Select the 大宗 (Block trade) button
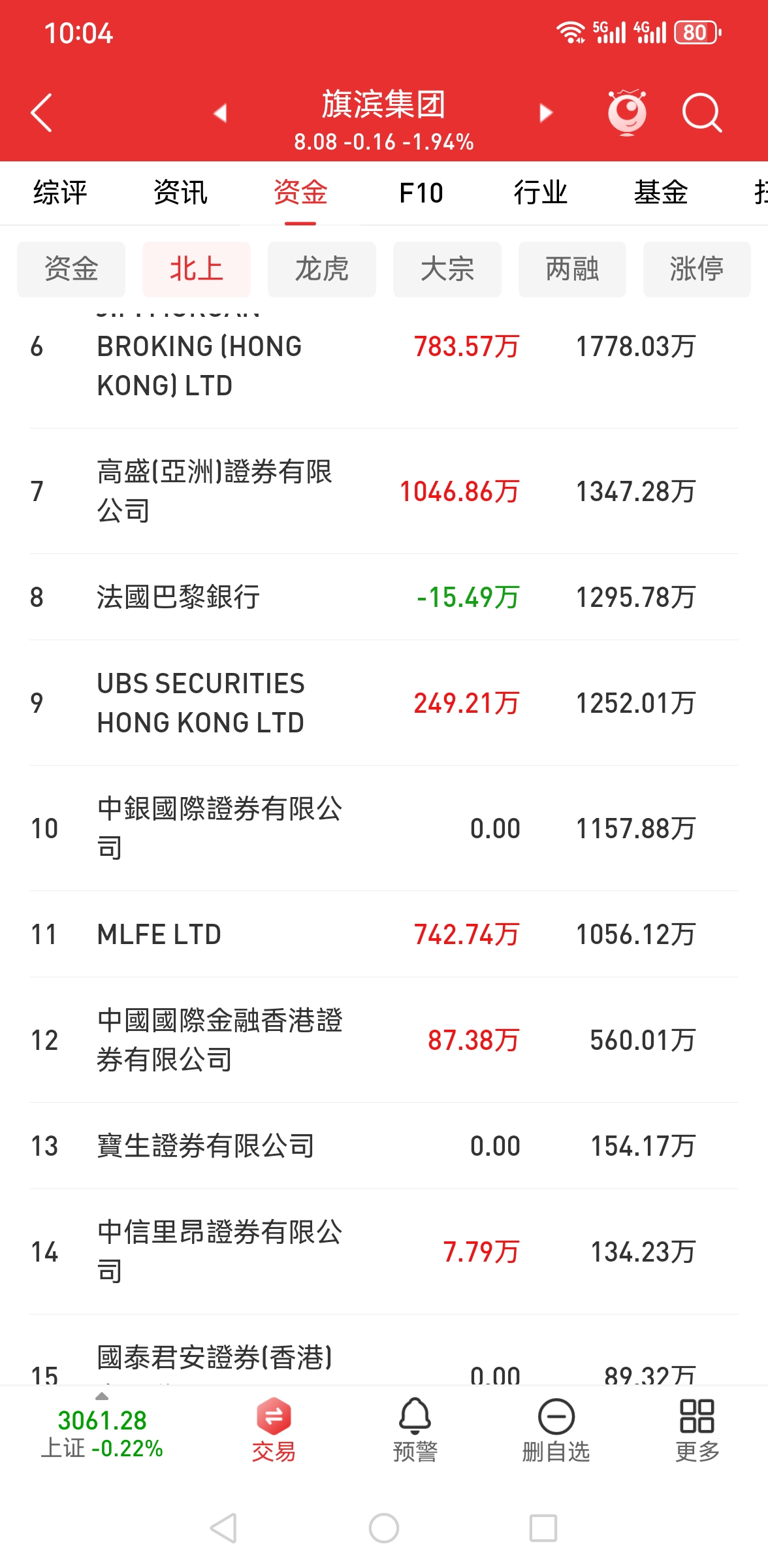Image resolution: width=768 pixels, height=1568 pixels. click(447, 269)
